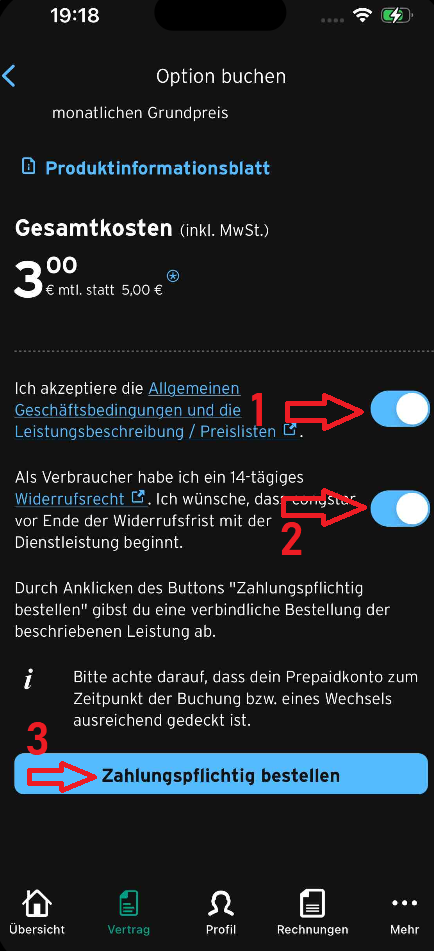Switch to the Rechnungen tab

[x=313, y=912]
